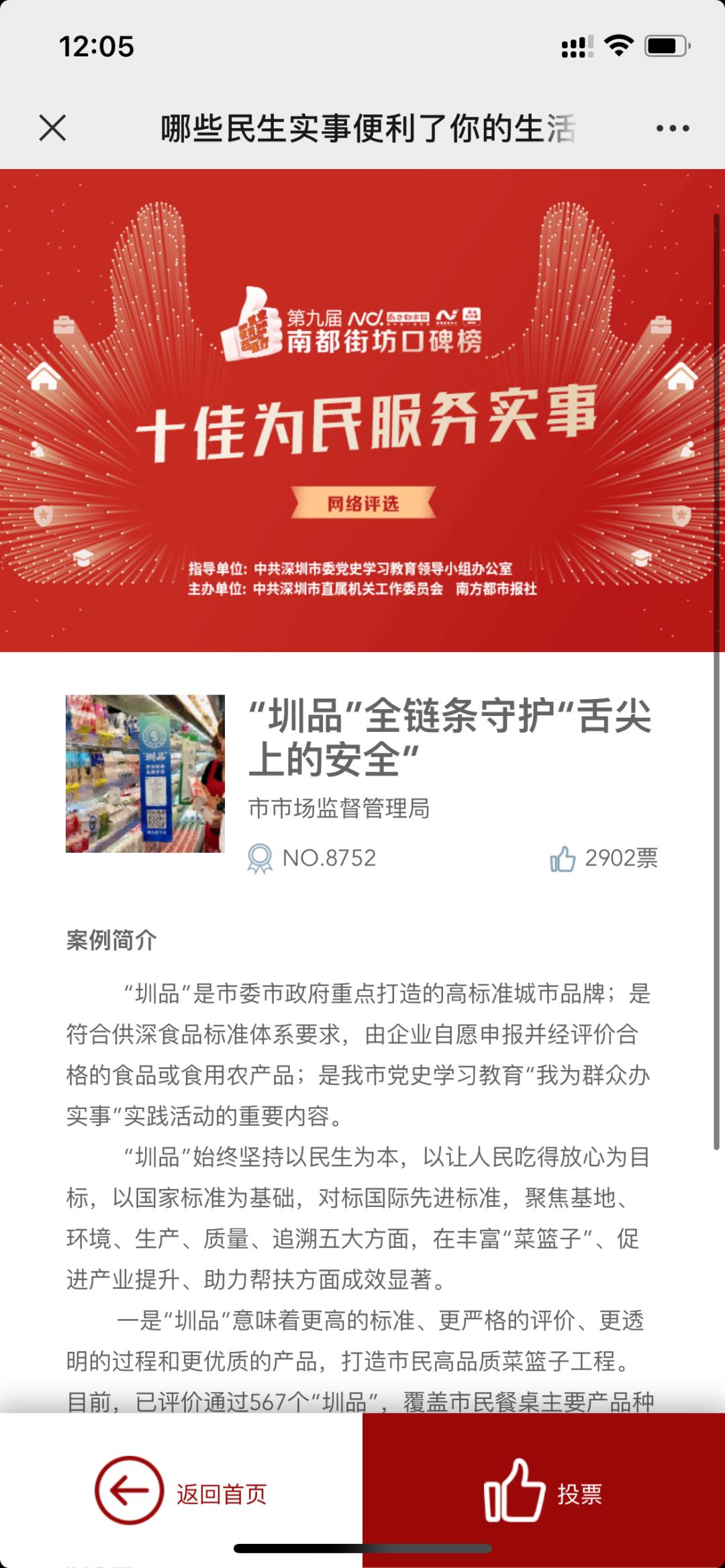Image resolution: width=725 pixels, height=1568 pixels.
Task: Open the 圳品 case thumbnail image
Action: (x=145, y=774)
